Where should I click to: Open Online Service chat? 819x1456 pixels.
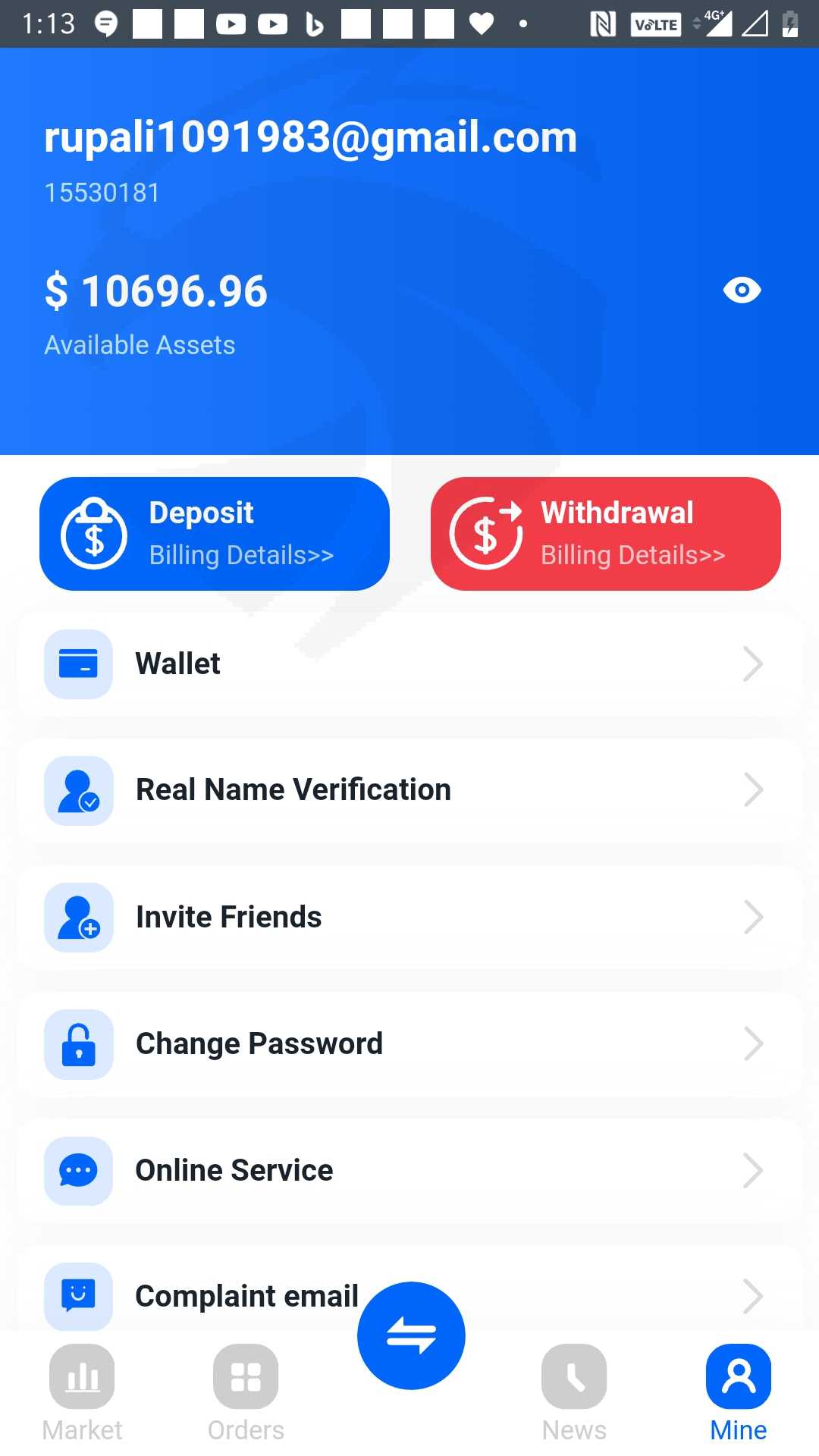pos(409,1170)
